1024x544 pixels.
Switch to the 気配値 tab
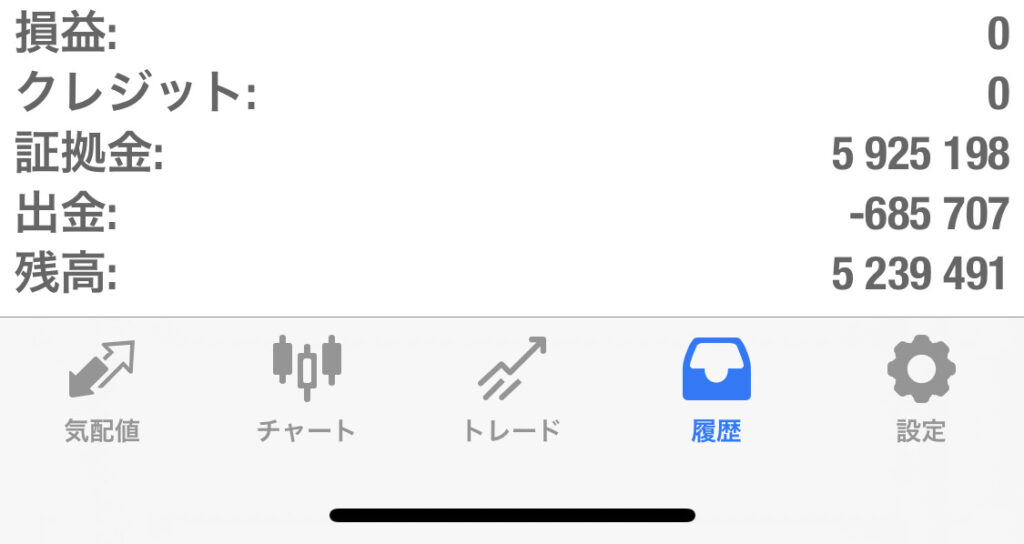point(102,390)
